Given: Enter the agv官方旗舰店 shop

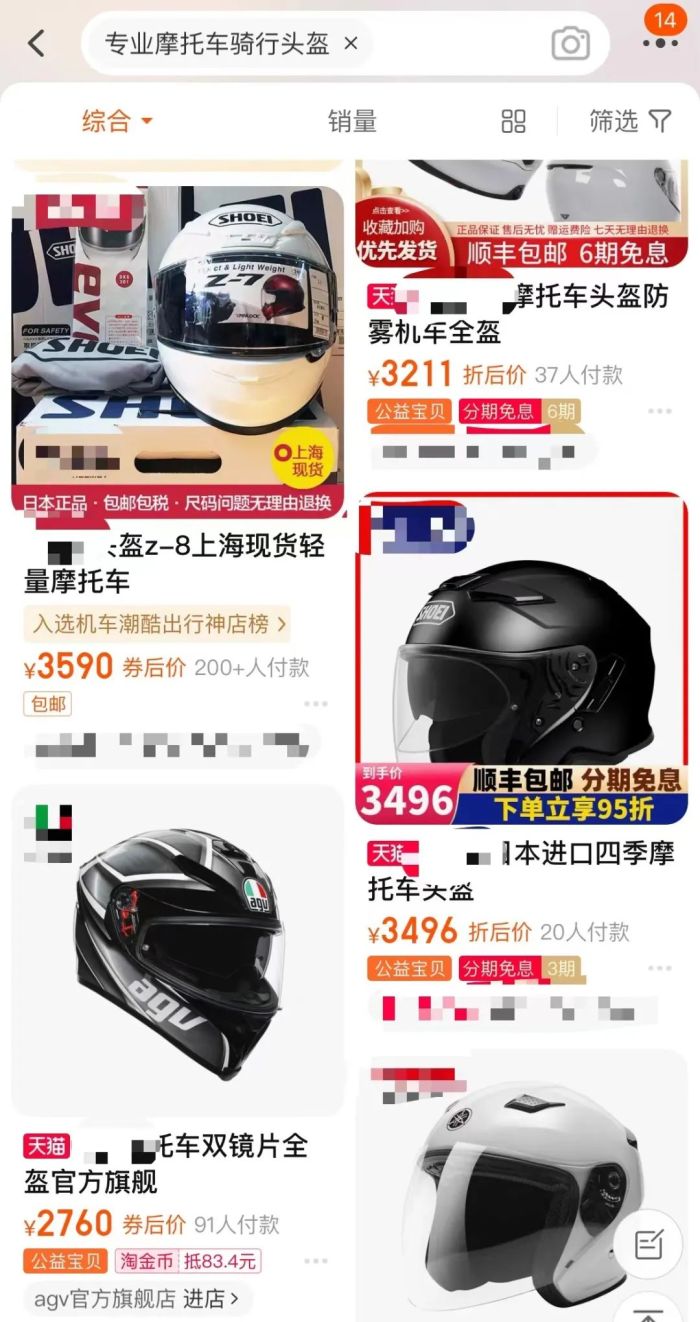Looking at the screenshot, I should pyautogui.click(x=137, y=1299).
